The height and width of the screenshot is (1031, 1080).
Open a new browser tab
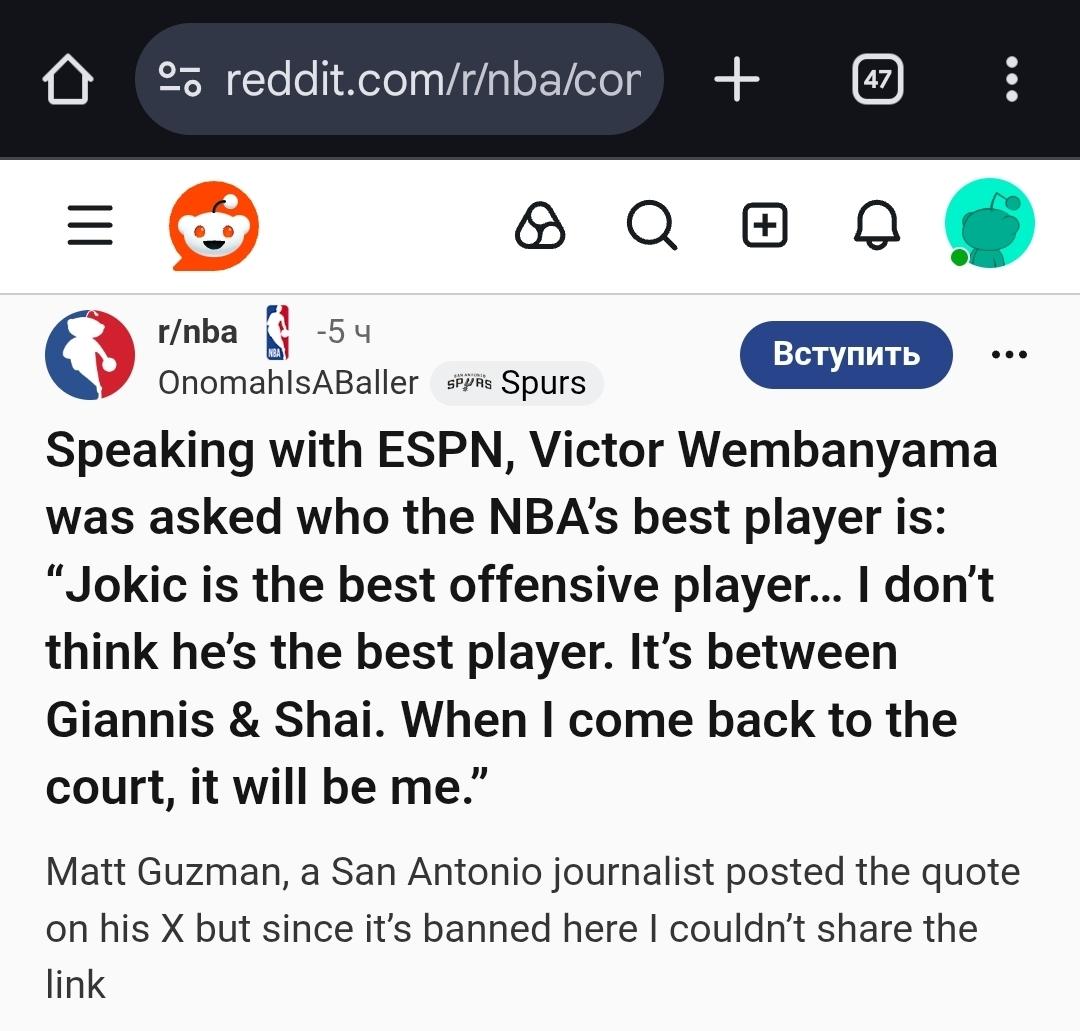[x=737, y=79]
